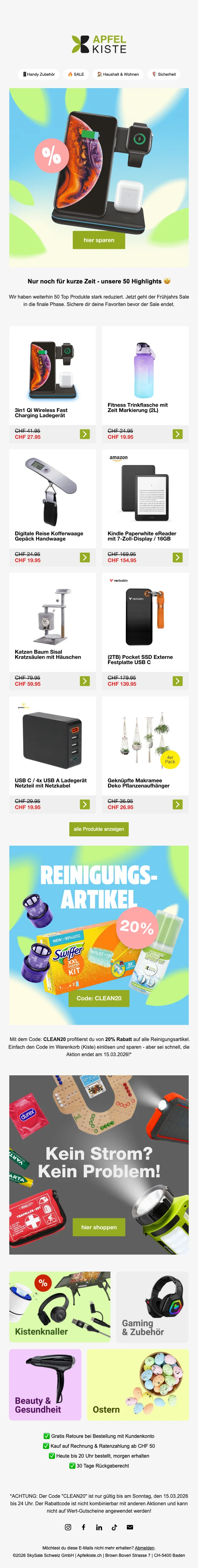The height and width of the screenshot is (1568, 198).
Task: Open the Handy Zubehör category
Action: (x=39, y=74)
